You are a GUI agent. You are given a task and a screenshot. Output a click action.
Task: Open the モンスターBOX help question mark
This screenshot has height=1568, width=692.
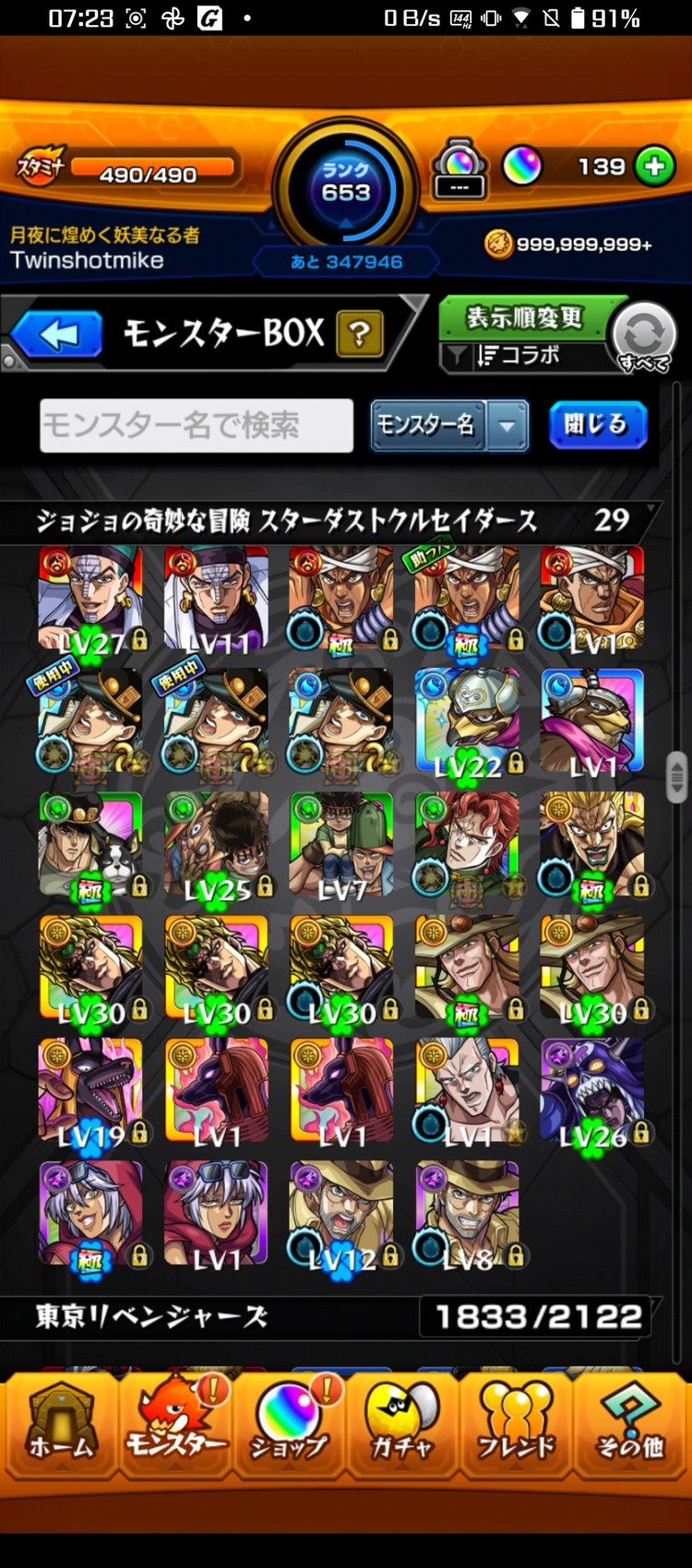tap(360, 333)
